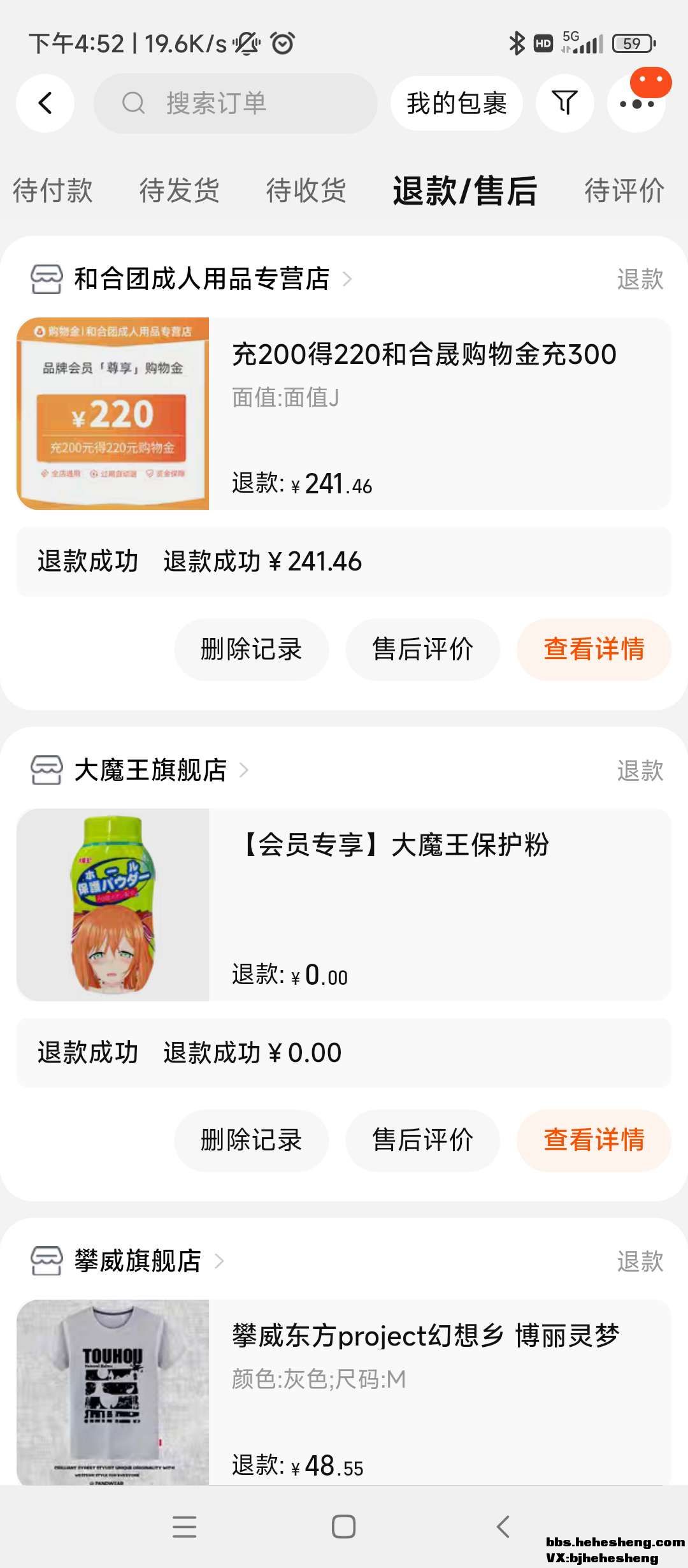688x1568 pixels.
Task: View details of the 241.46 refund
Action: [594, 650]
